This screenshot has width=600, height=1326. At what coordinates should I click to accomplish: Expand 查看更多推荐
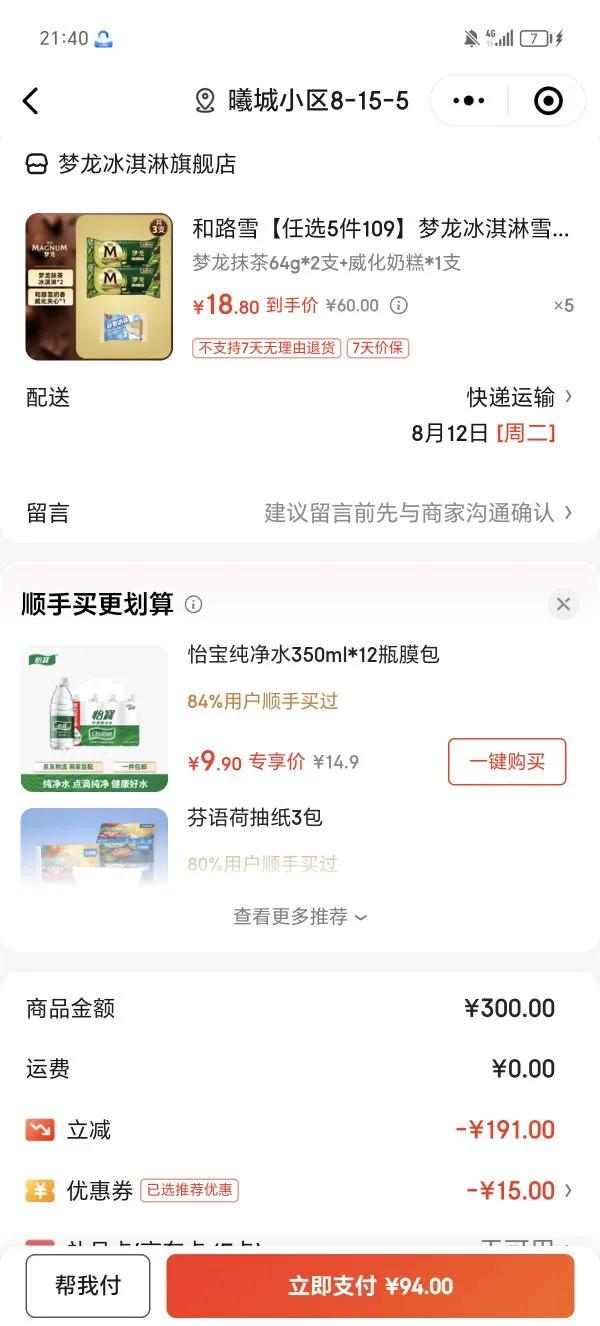[300, 916]
